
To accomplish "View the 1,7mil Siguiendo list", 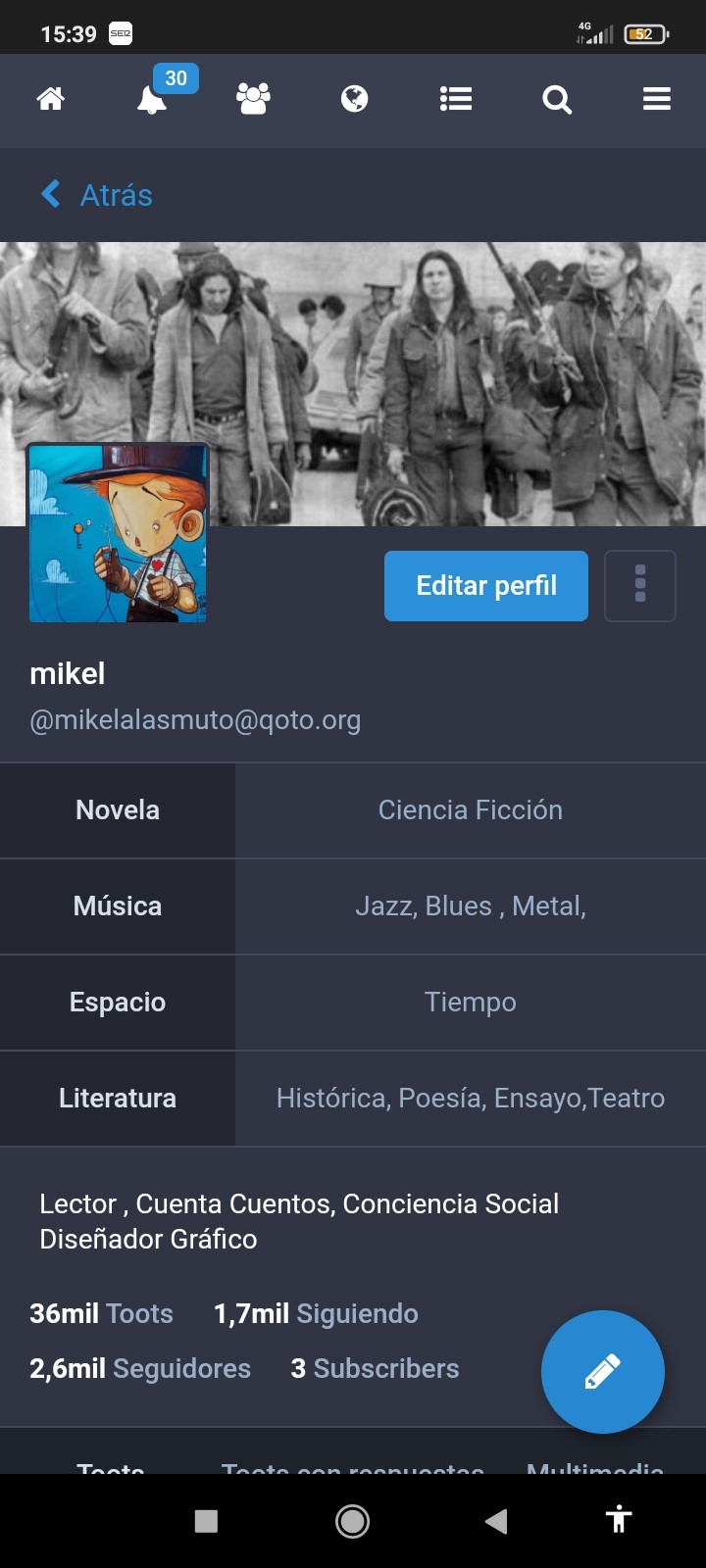I will point(316,1313).
